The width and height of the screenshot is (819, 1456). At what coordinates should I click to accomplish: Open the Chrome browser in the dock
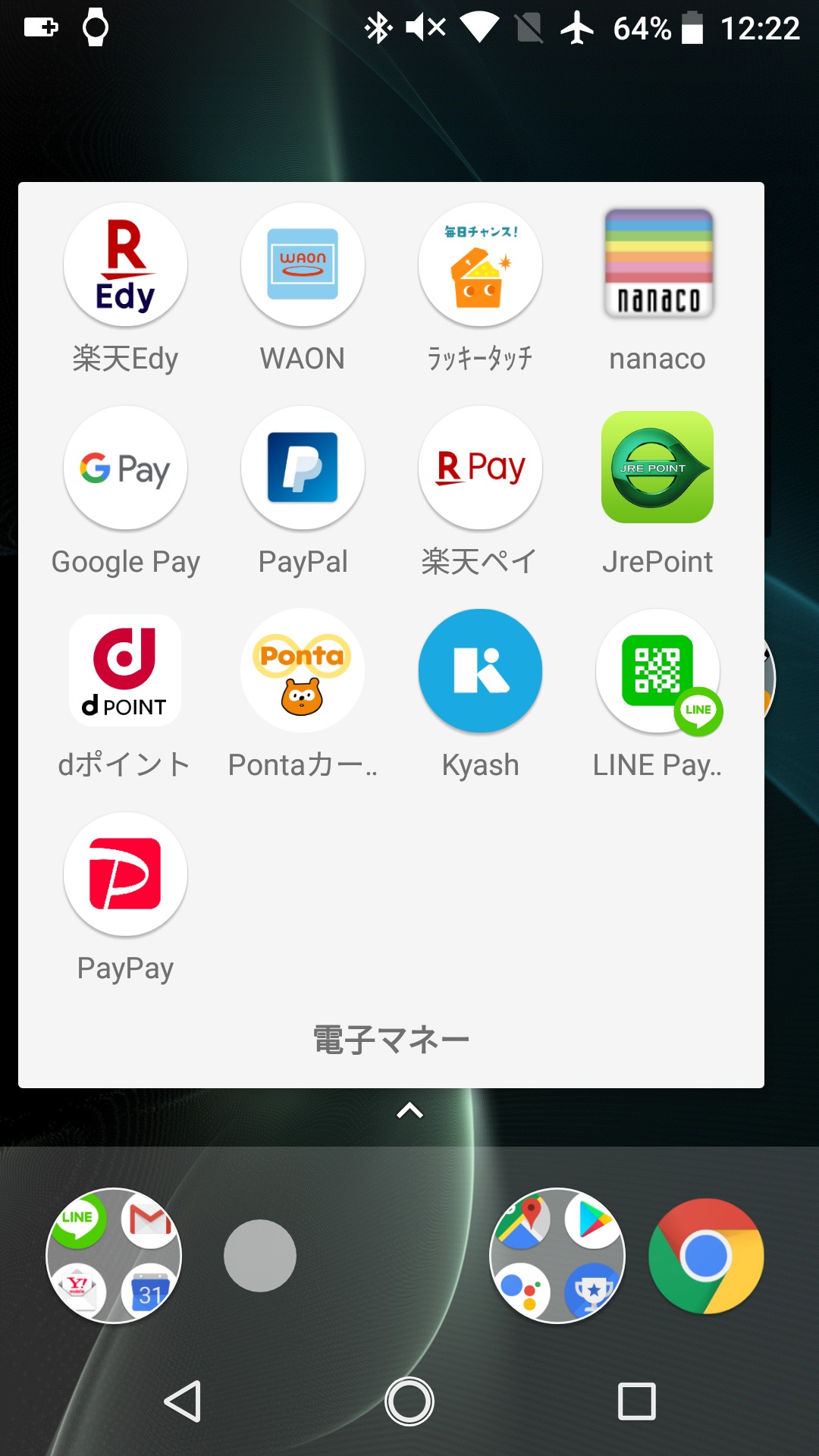point(706,1256)
